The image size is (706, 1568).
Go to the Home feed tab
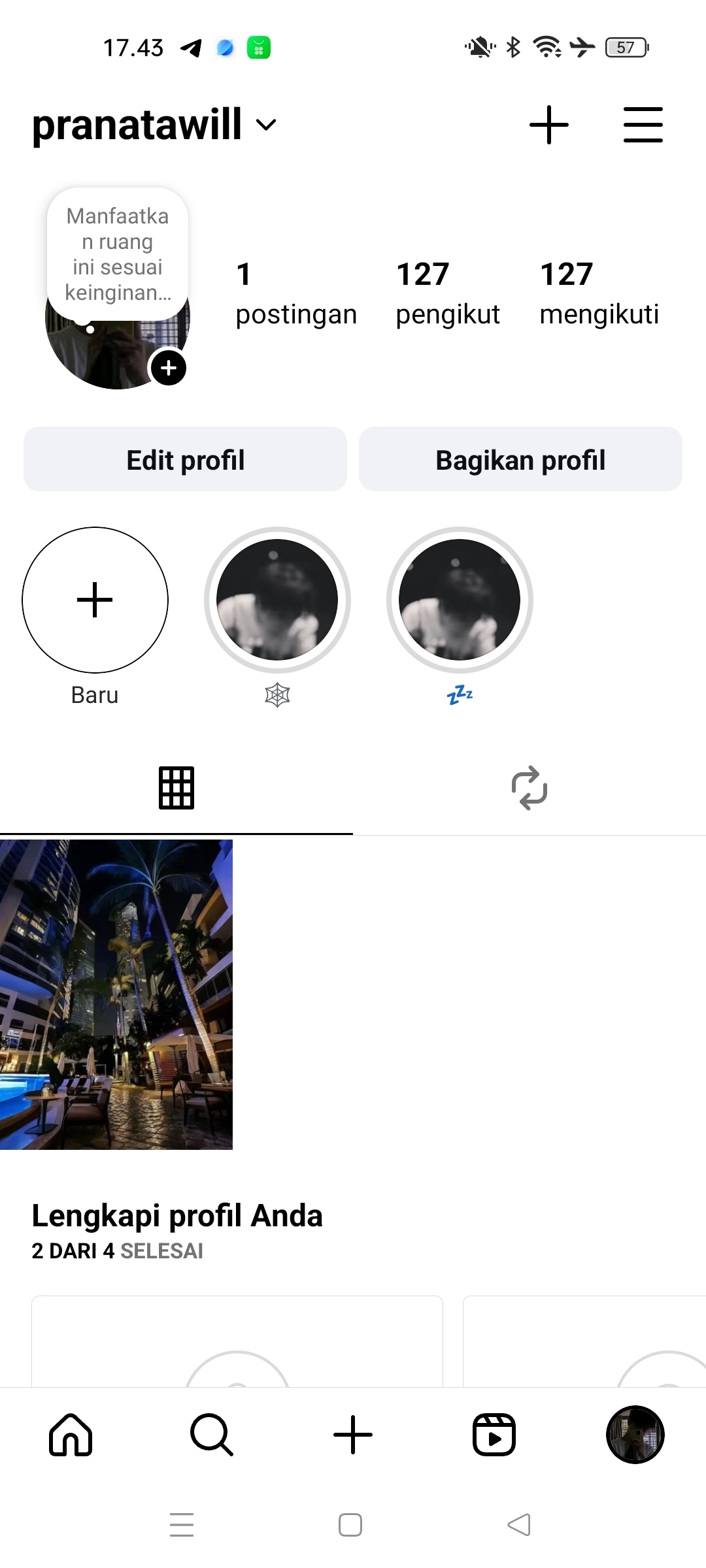[71, 1435]
